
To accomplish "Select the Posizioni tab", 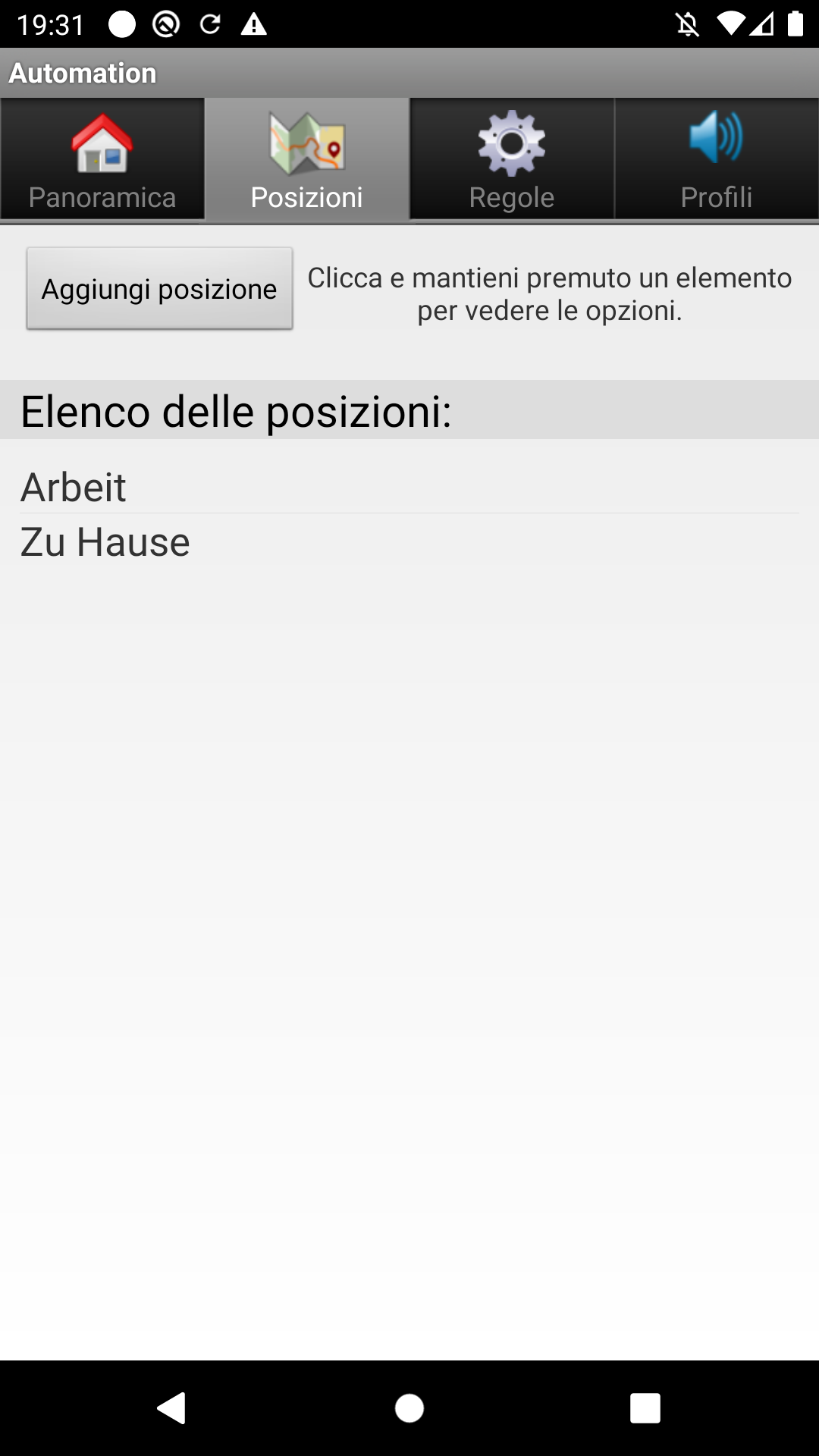I will click(307, 159).
